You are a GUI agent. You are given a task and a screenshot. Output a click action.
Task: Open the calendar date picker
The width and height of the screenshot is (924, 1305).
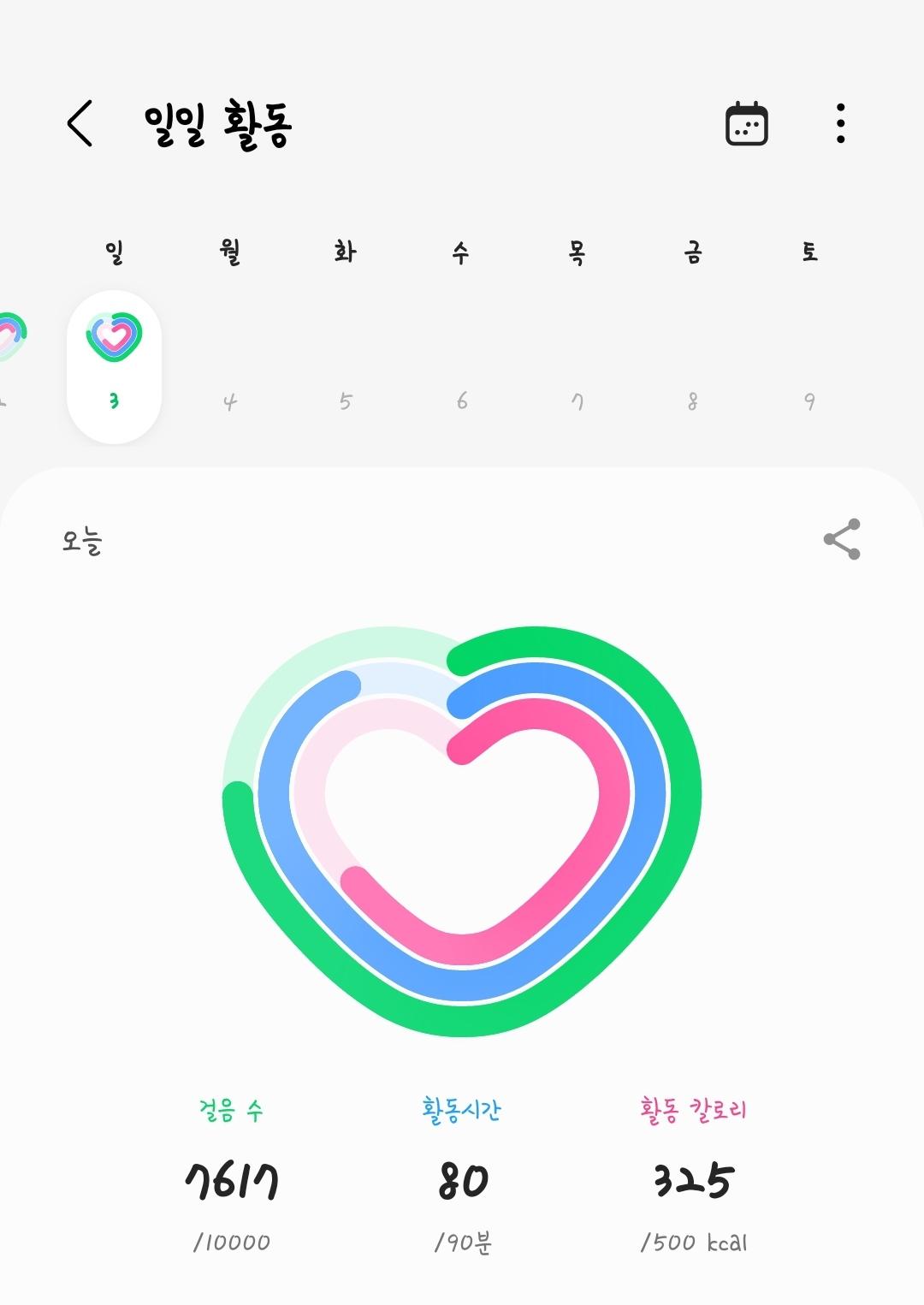coord(746,124)
